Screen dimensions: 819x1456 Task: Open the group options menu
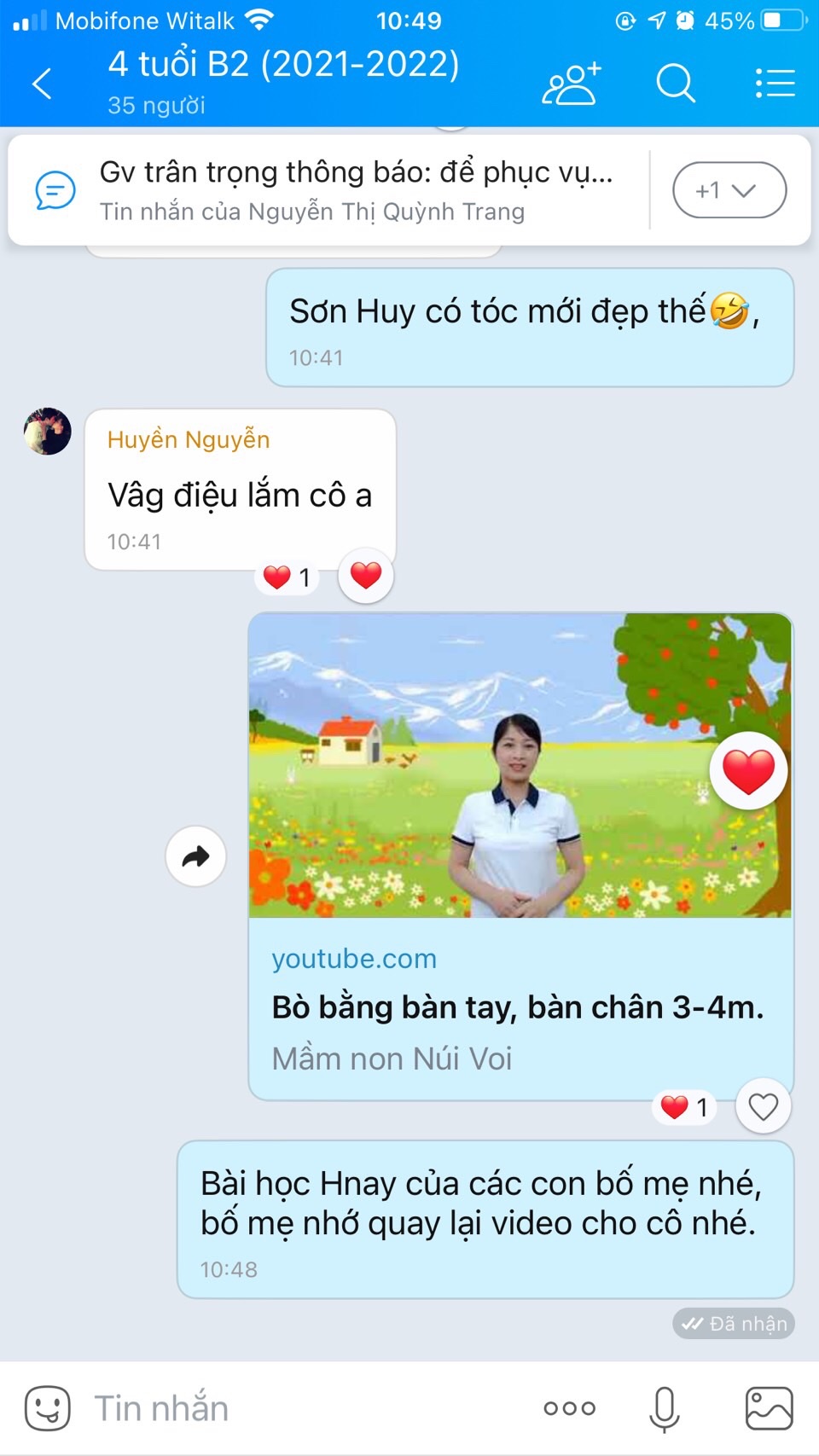(x=775, y=84)
